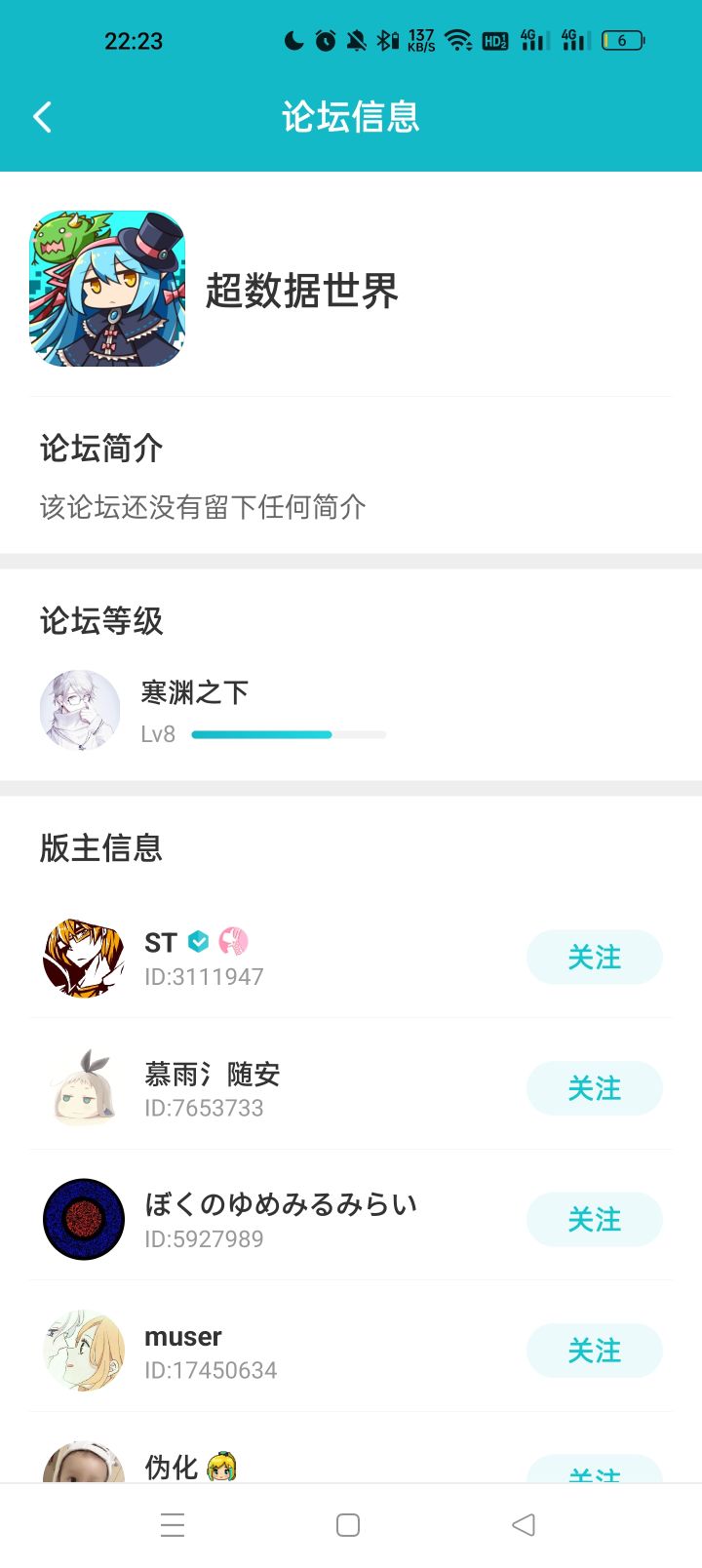Toggle follow for moderator ST

tap(595, 957)
